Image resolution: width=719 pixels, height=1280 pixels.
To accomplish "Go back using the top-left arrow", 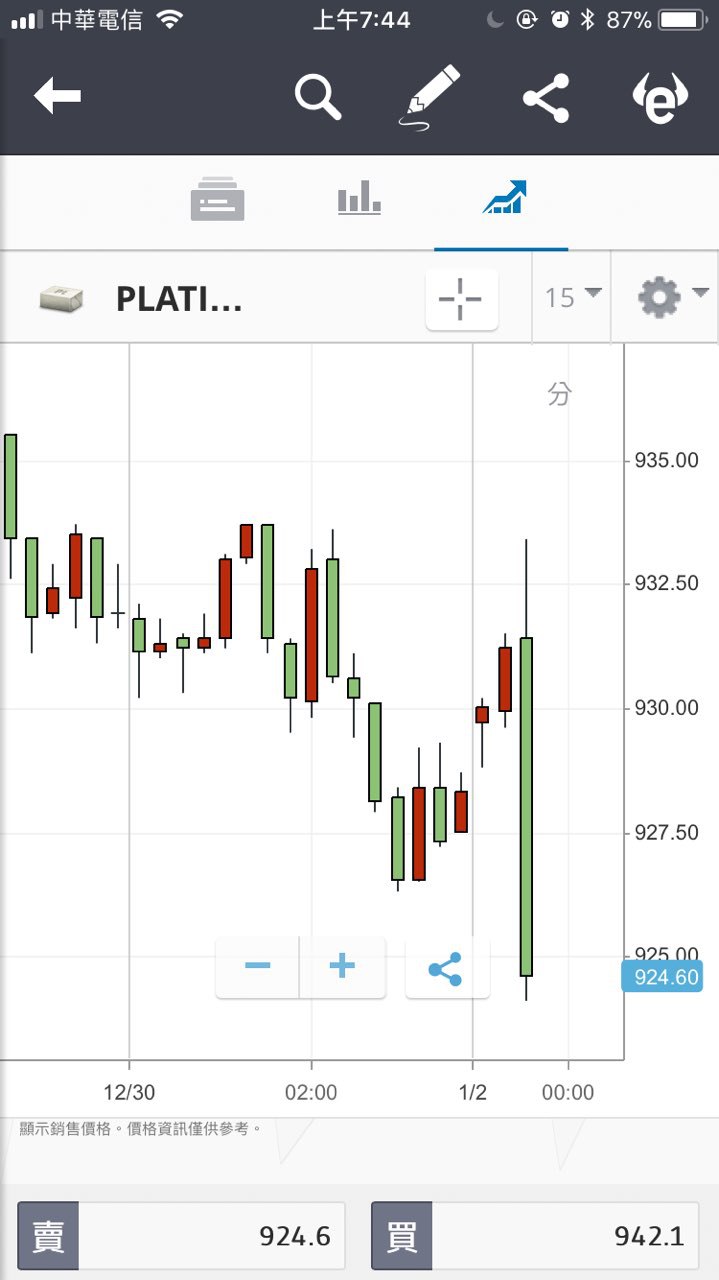I will coord(57,97).
